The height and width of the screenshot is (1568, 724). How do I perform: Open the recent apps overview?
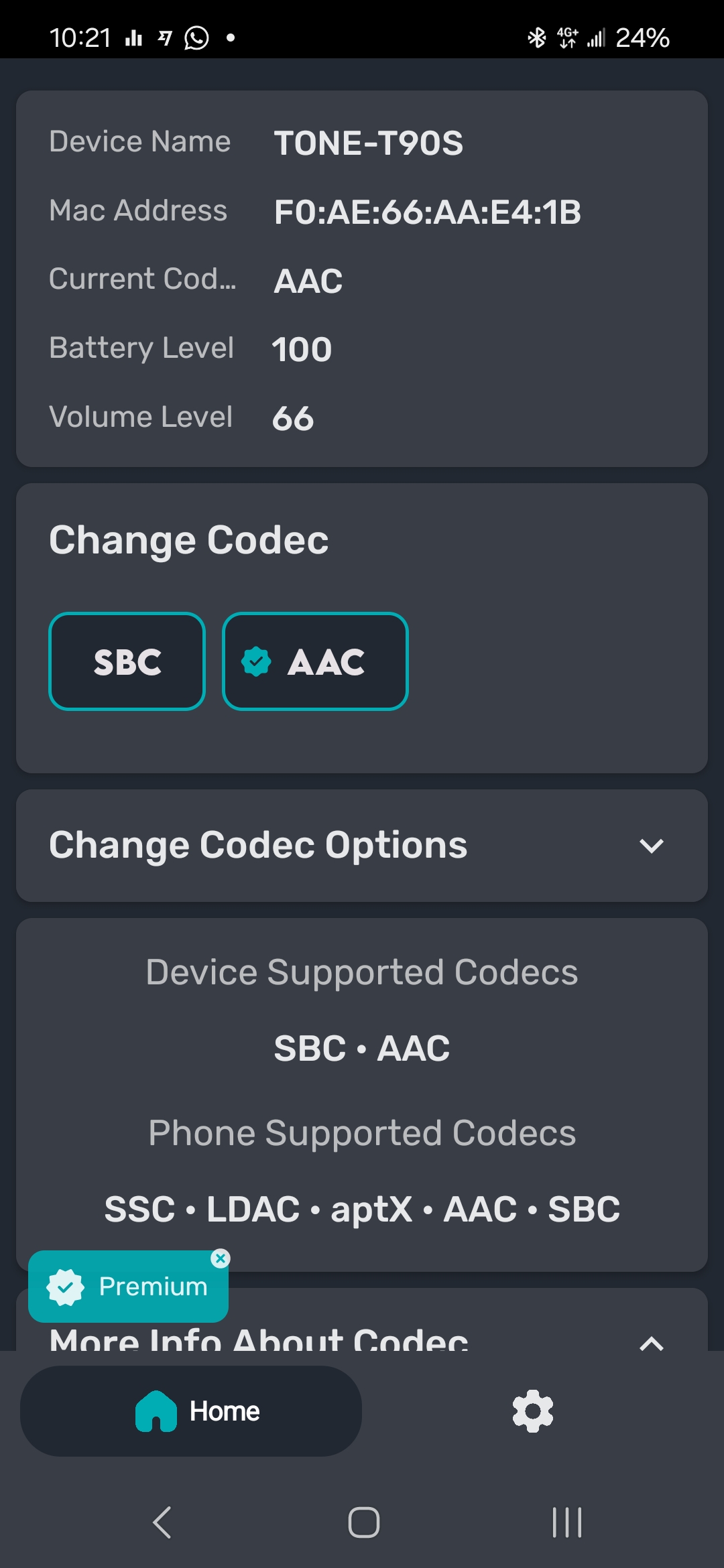pyautogui.click(x=566, y=1522)
